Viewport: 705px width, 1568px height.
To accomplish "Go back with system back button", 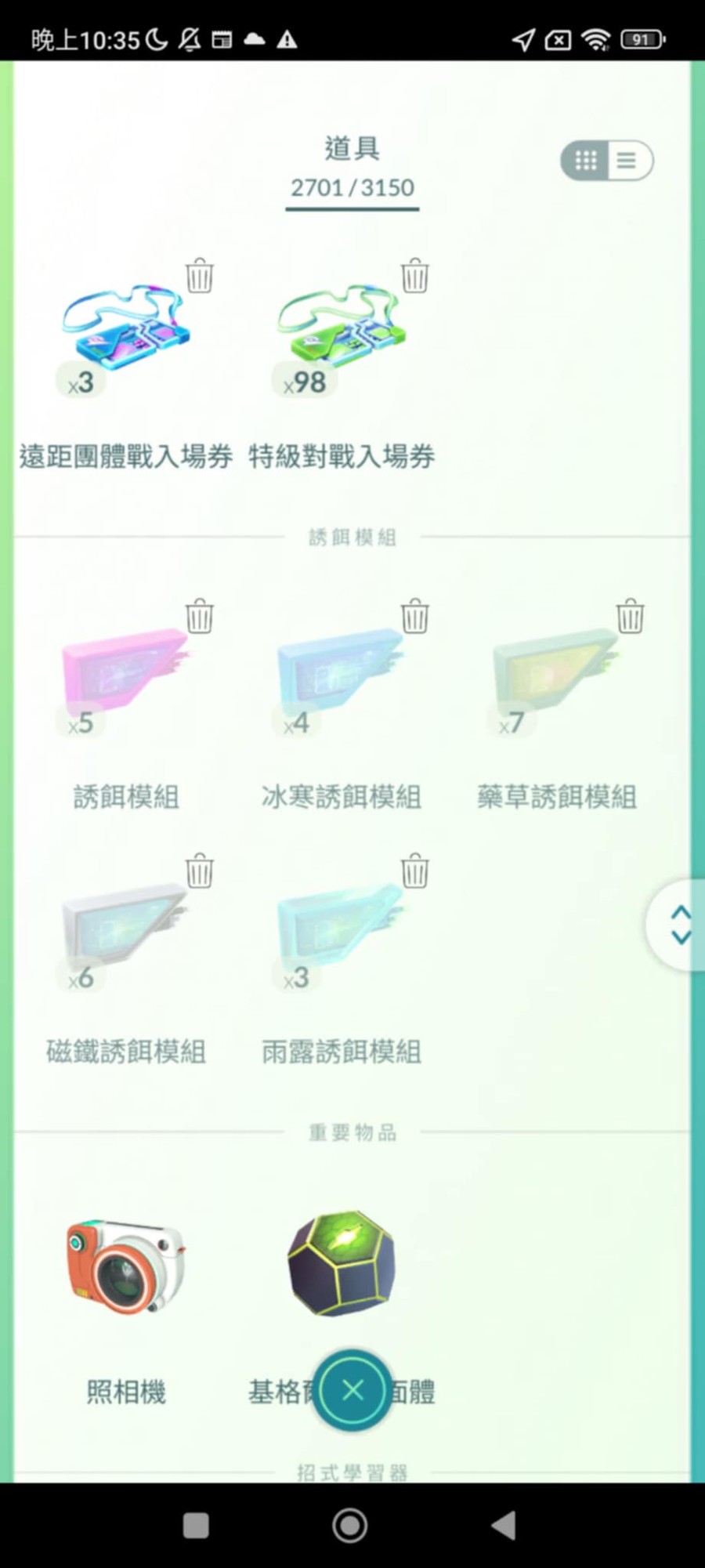I will click(x=504, y=1526).
